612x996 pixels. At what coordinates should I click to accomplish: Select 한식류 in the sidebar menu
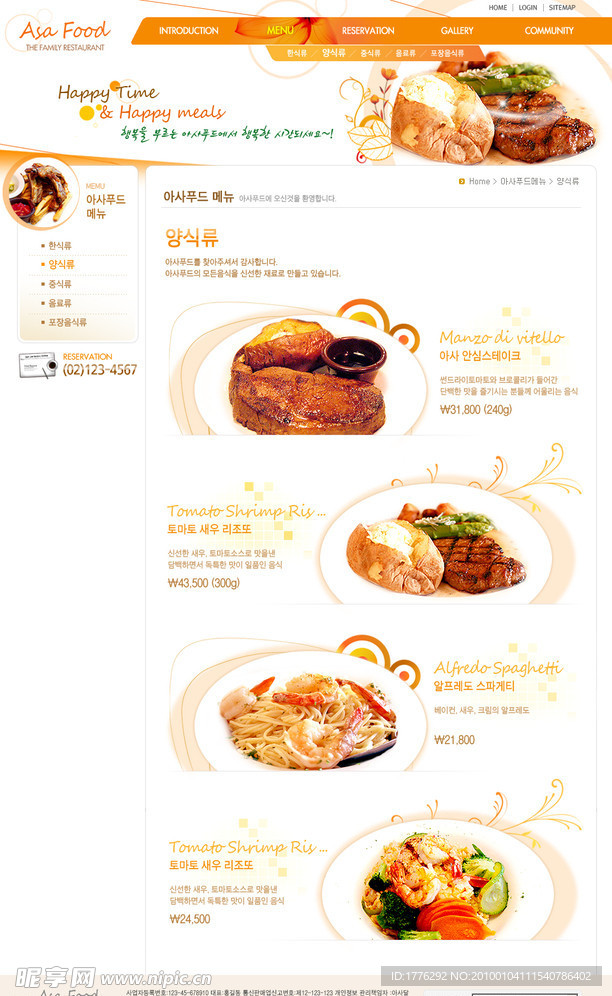pos(59,245)
